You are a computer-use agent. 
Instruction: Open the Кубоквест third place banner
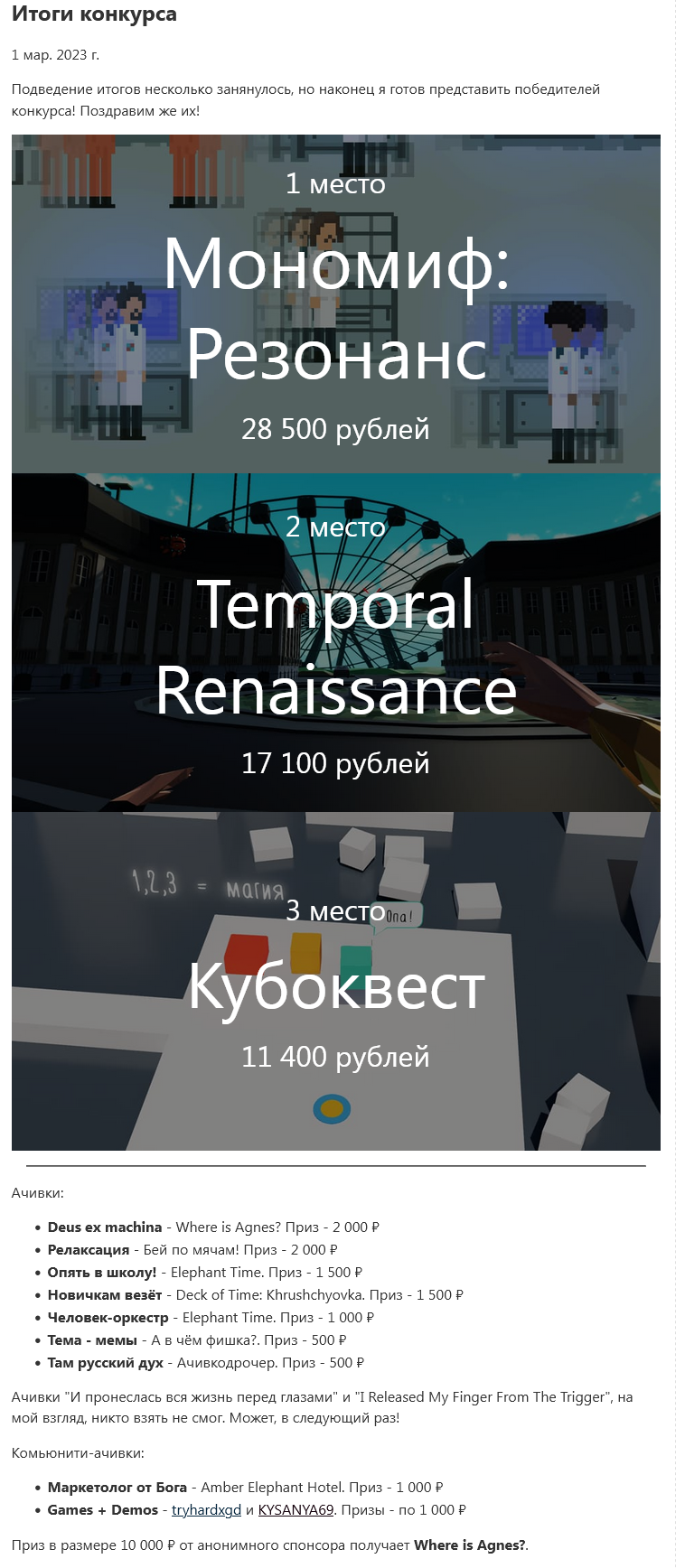point(335,982)
